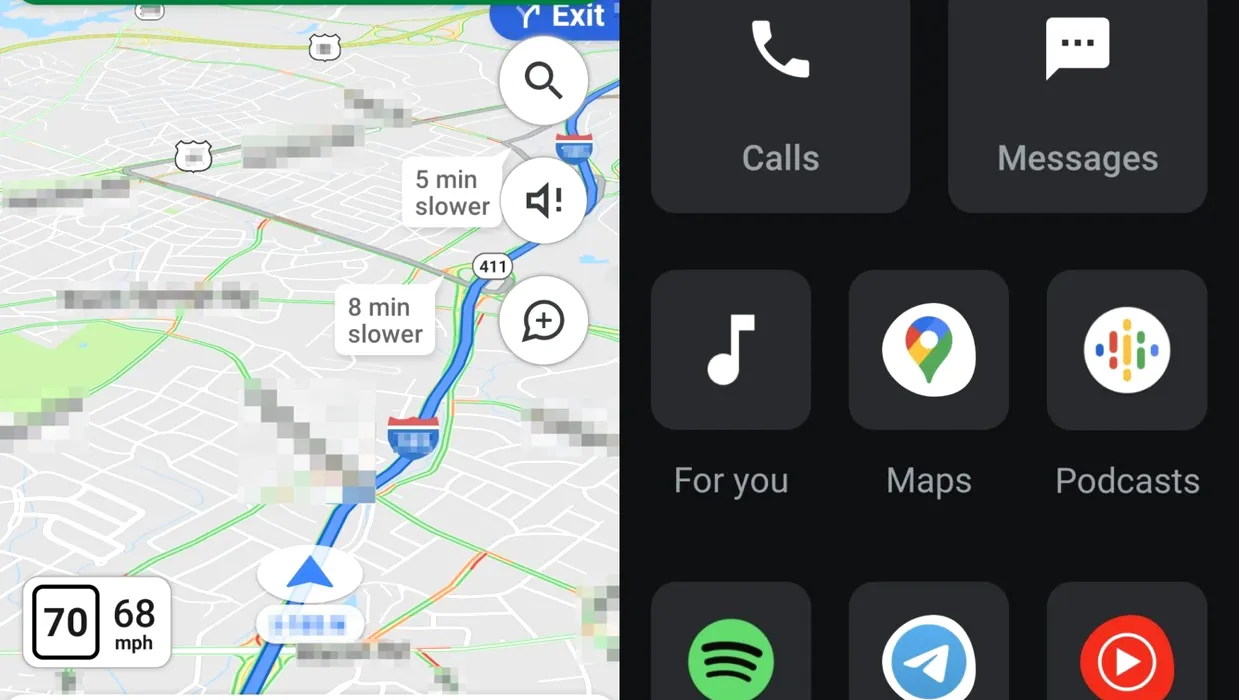1239x700 pixels.
Task: Add a report on the route
Action: tap(543, 321)
